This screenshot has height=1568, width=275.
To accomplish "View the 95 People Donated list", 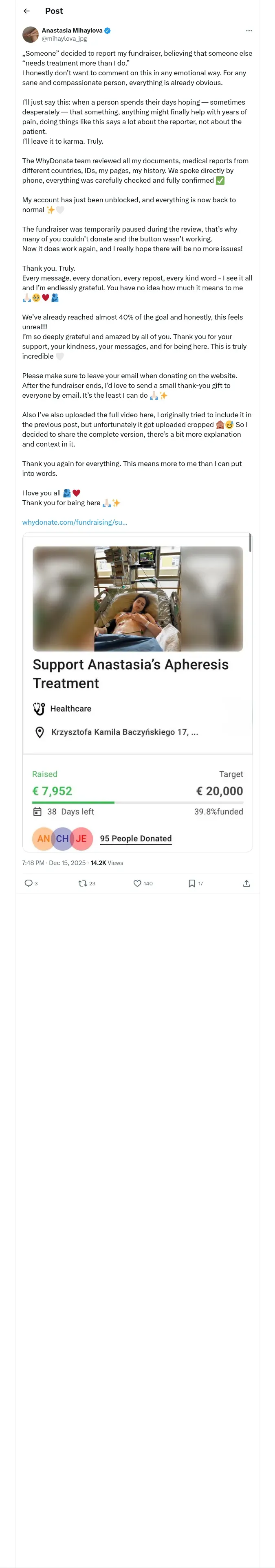I will pyautogui.click(x=135, y=838).
